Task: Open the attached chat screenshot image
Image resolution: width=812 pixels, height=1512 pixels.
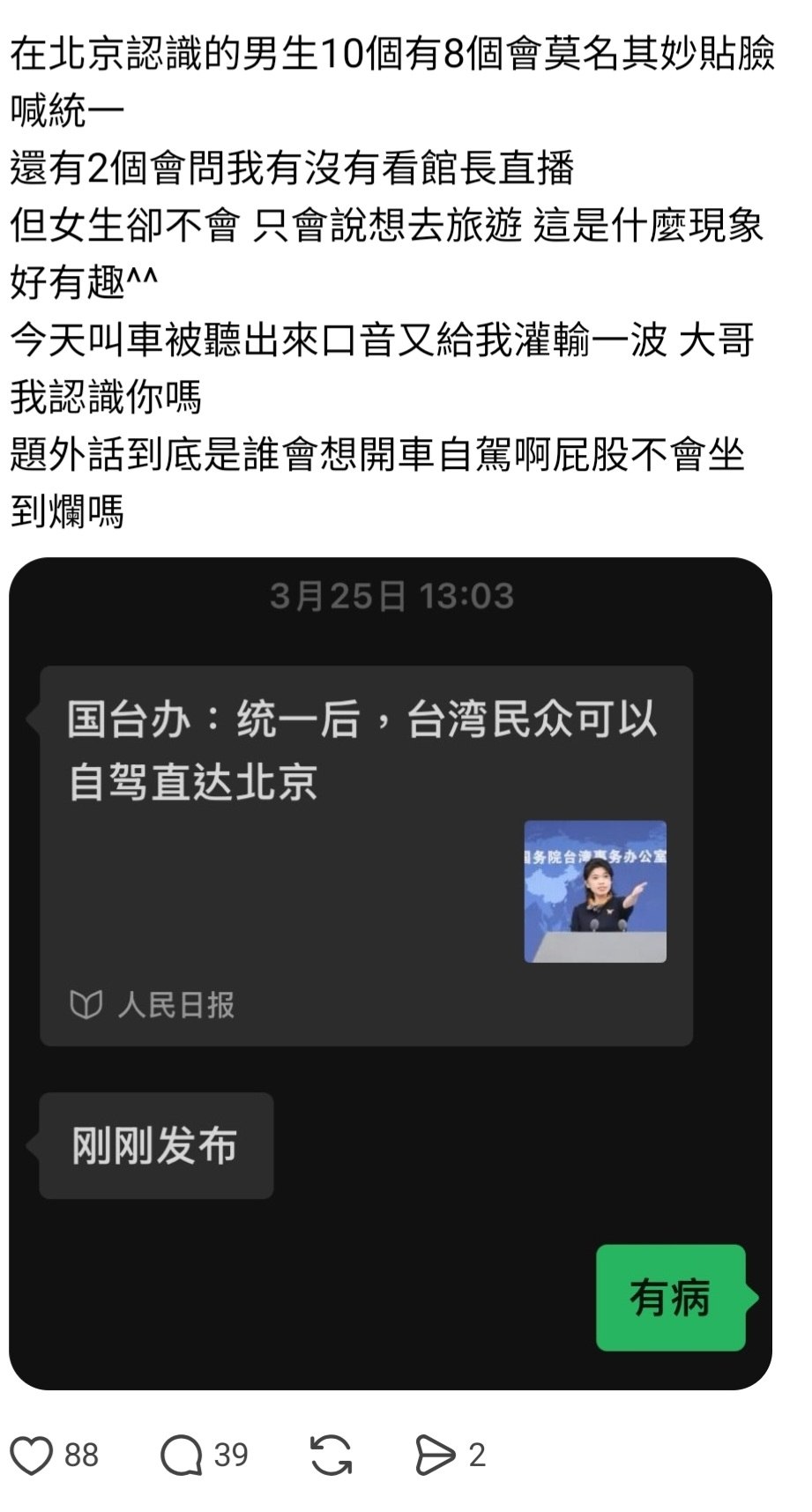Action: pyautogui.click(x=391, y=973)
